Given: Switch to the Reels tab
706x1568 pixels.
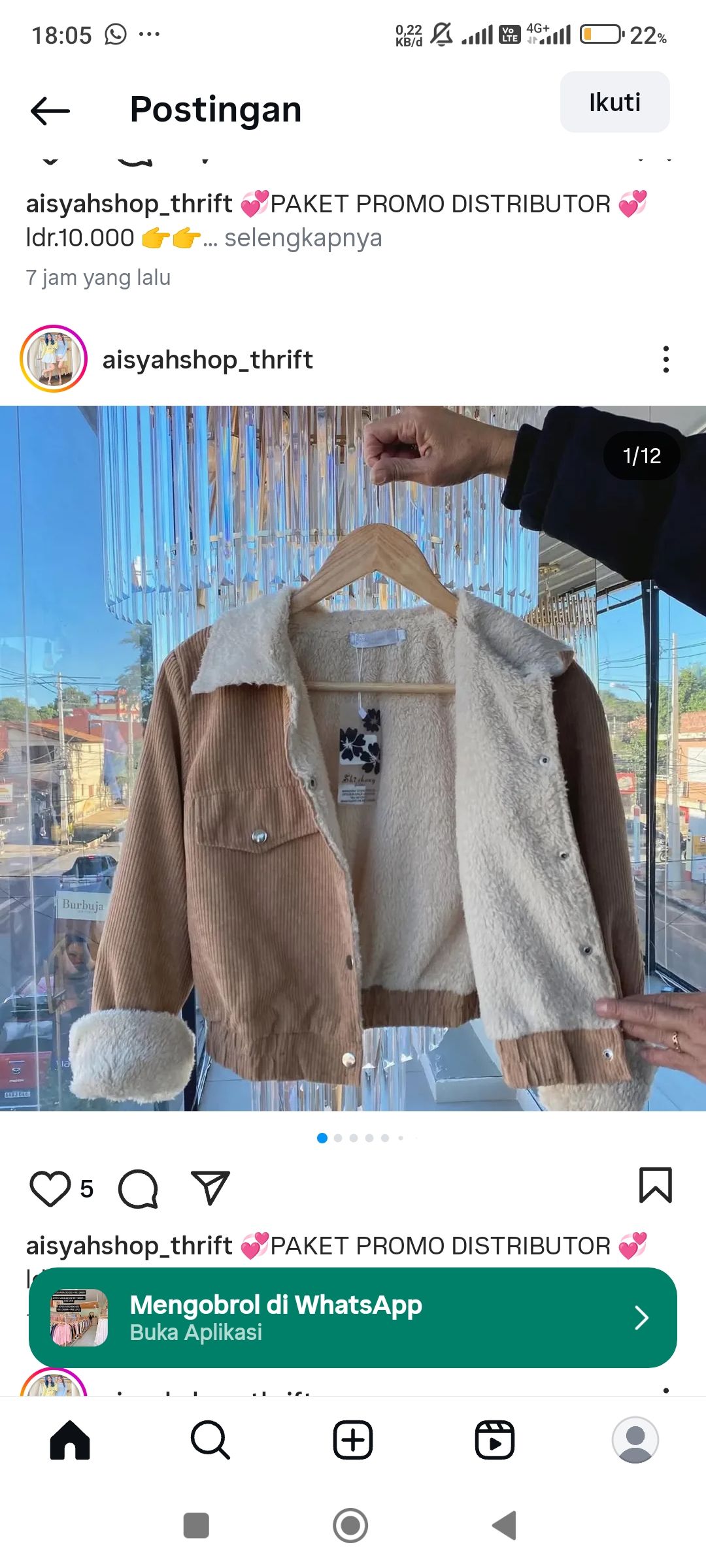Looking at the screenshot, I should (x=494, y=1440).
